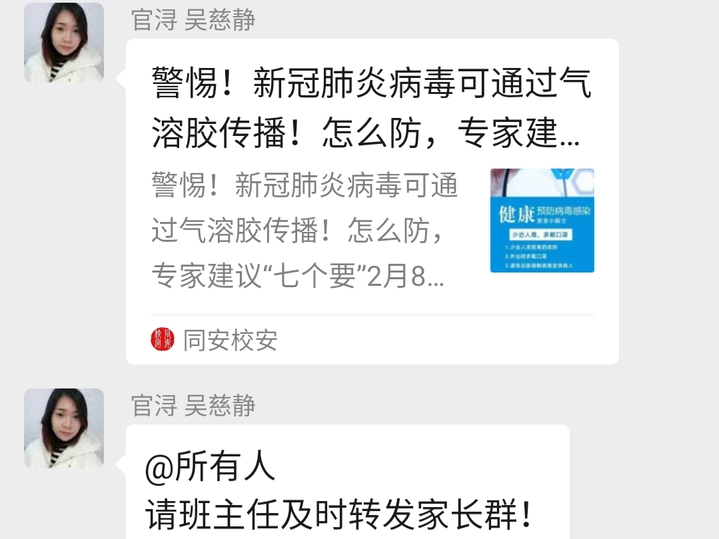Open the shared article about 新冠肺炎病毒气溶胶传播
Viewport: 719px width, 539px height.
(371, 200)
